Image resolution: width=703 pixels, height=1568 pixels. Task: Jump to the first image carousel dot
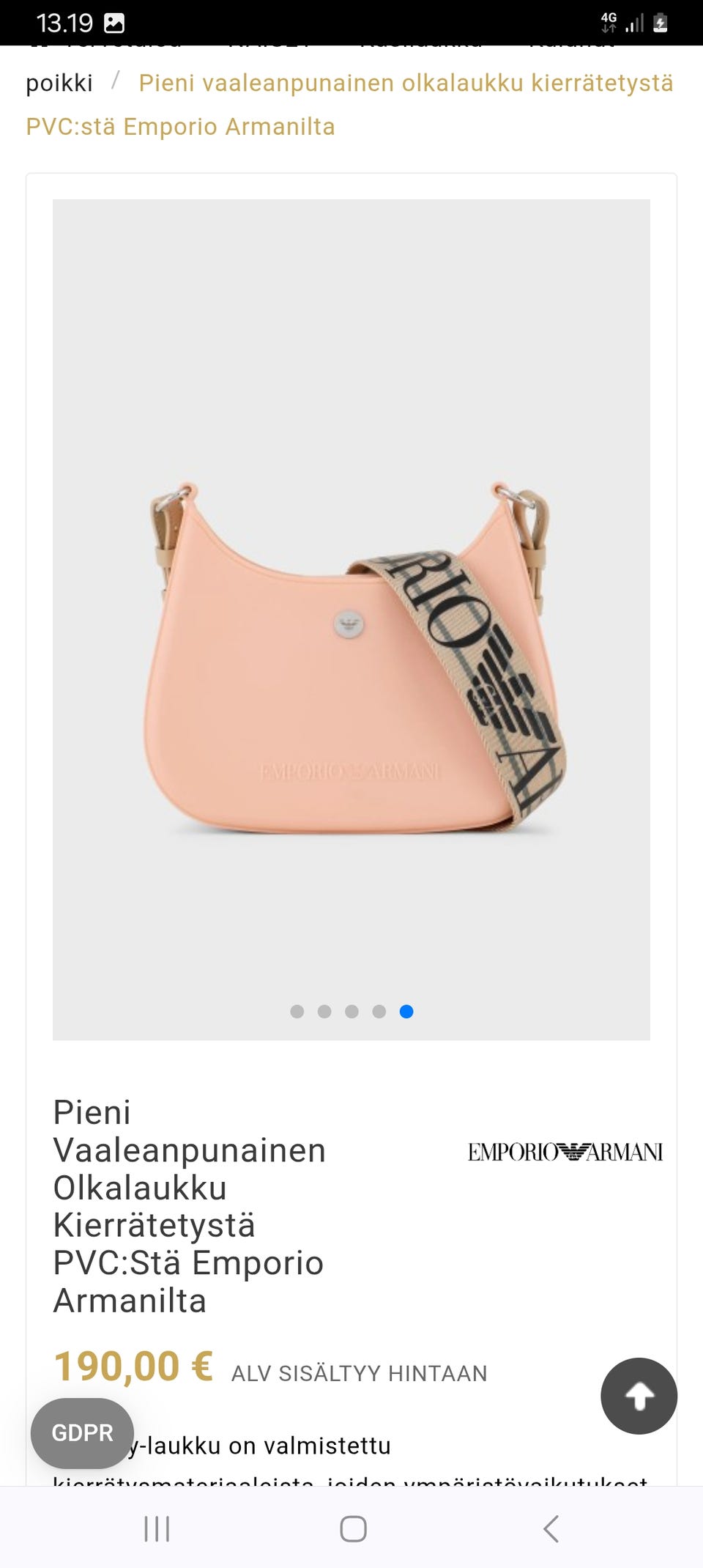click(297, 1012)
